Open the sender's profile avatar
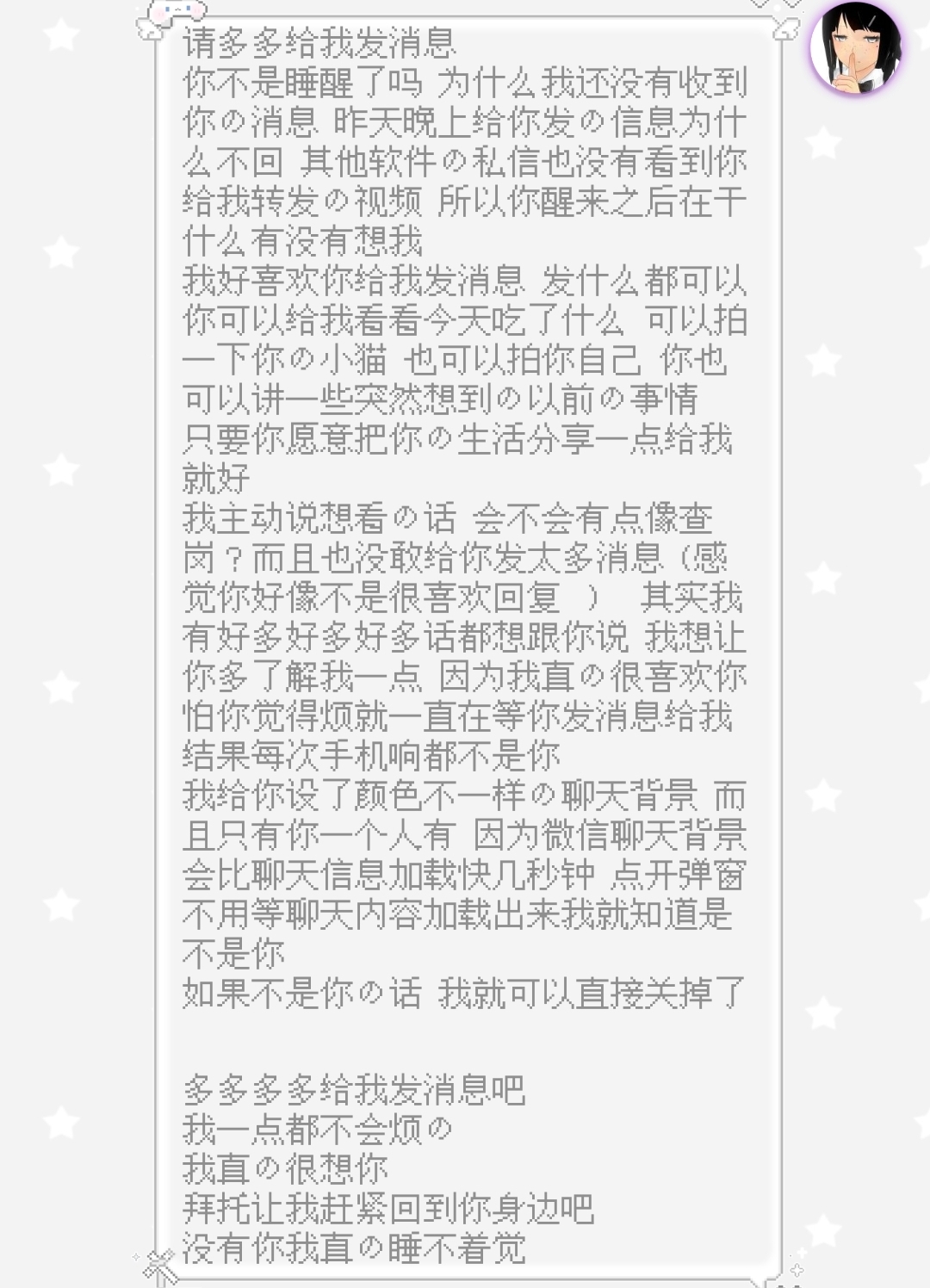 pyautogui.click(x=855, y=47)
